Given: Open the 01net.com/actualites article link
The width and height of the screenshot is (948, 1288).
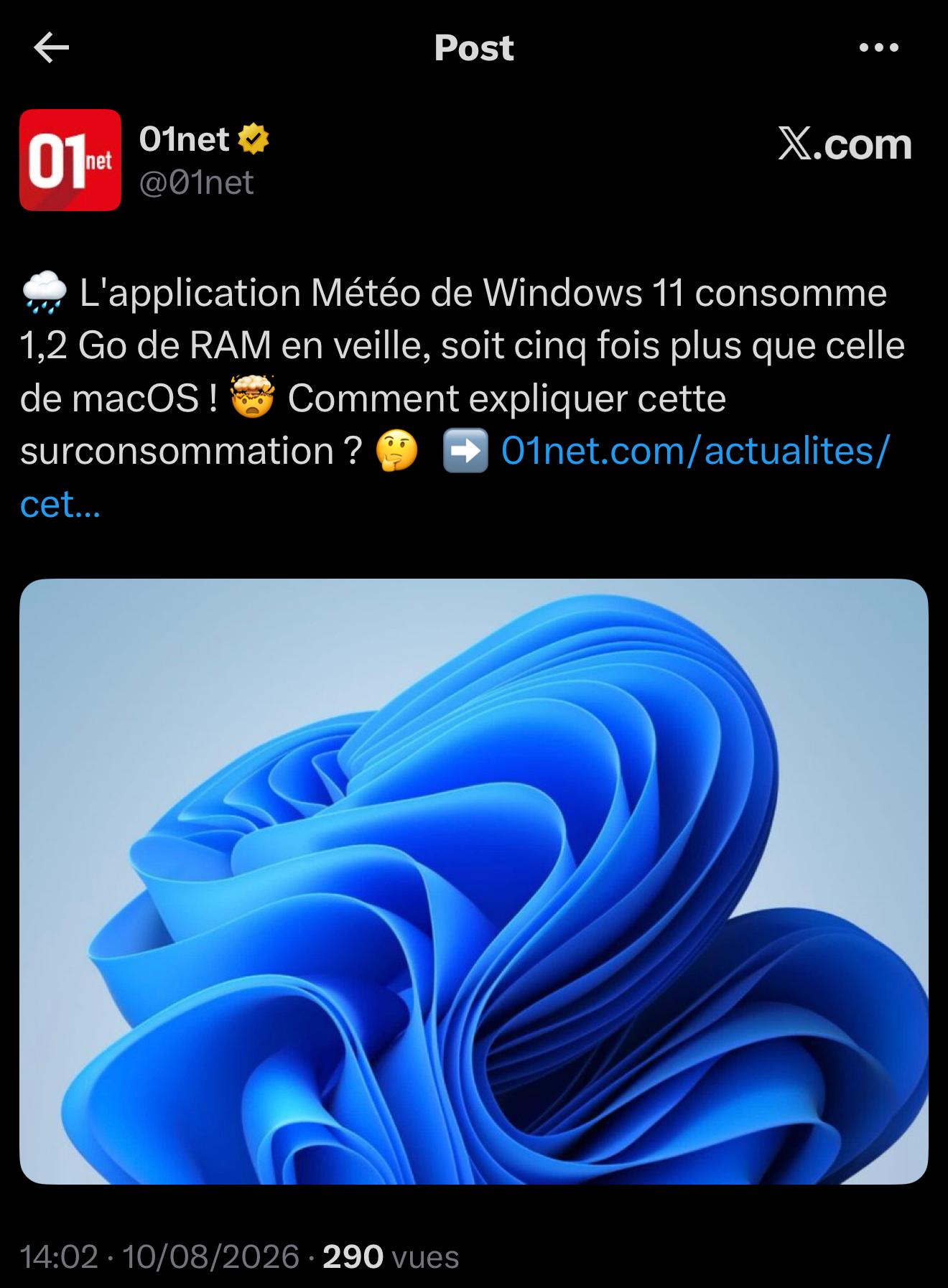Looking at the screenshot, I should [695, 451].
